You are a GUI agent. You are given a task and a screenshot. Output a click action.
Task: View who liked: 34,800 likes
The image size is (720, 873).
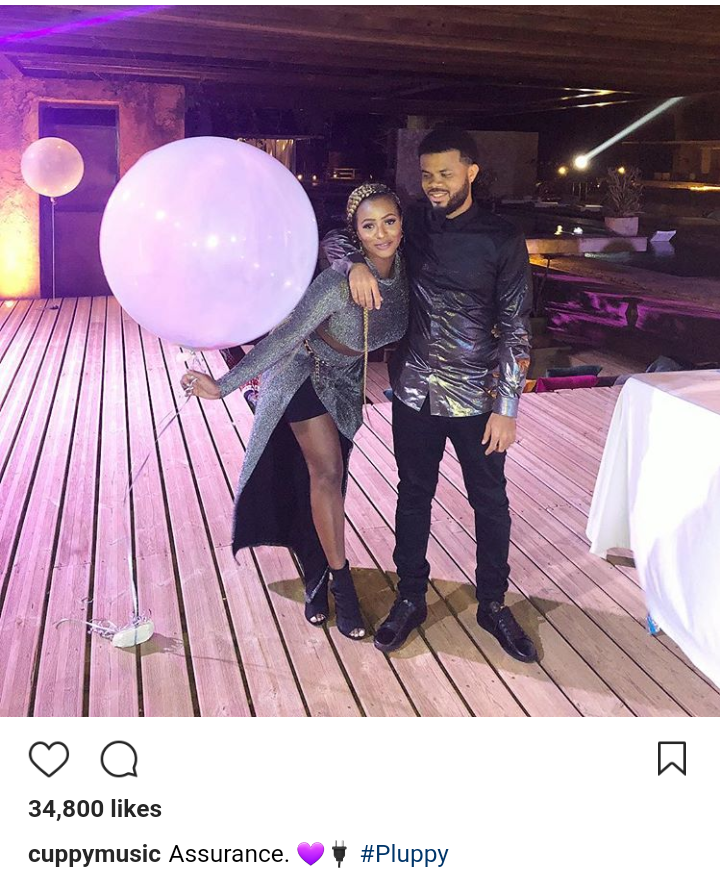pyautogui.click(x=95, y=809)
